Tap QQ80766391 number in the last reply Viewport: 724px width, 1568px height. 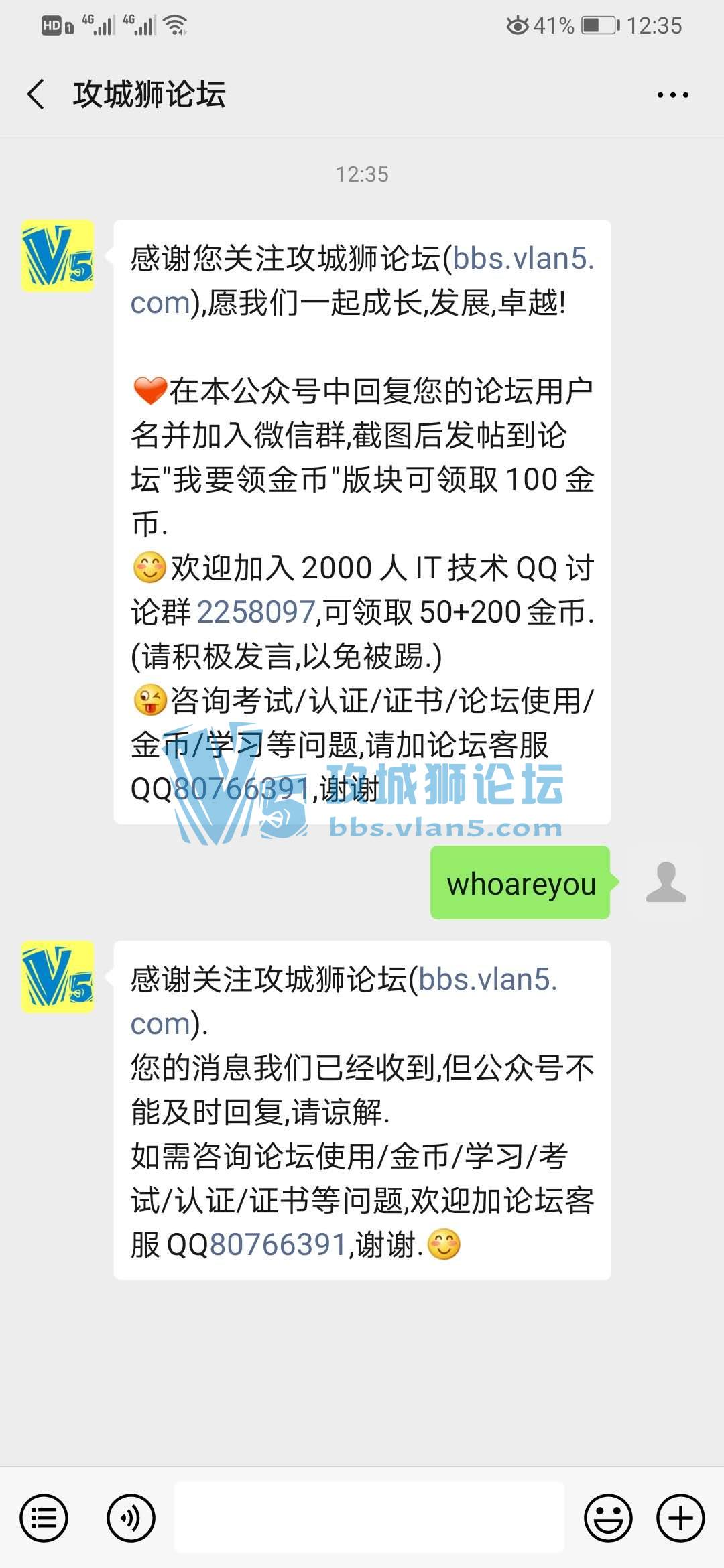click(278, 1245)
